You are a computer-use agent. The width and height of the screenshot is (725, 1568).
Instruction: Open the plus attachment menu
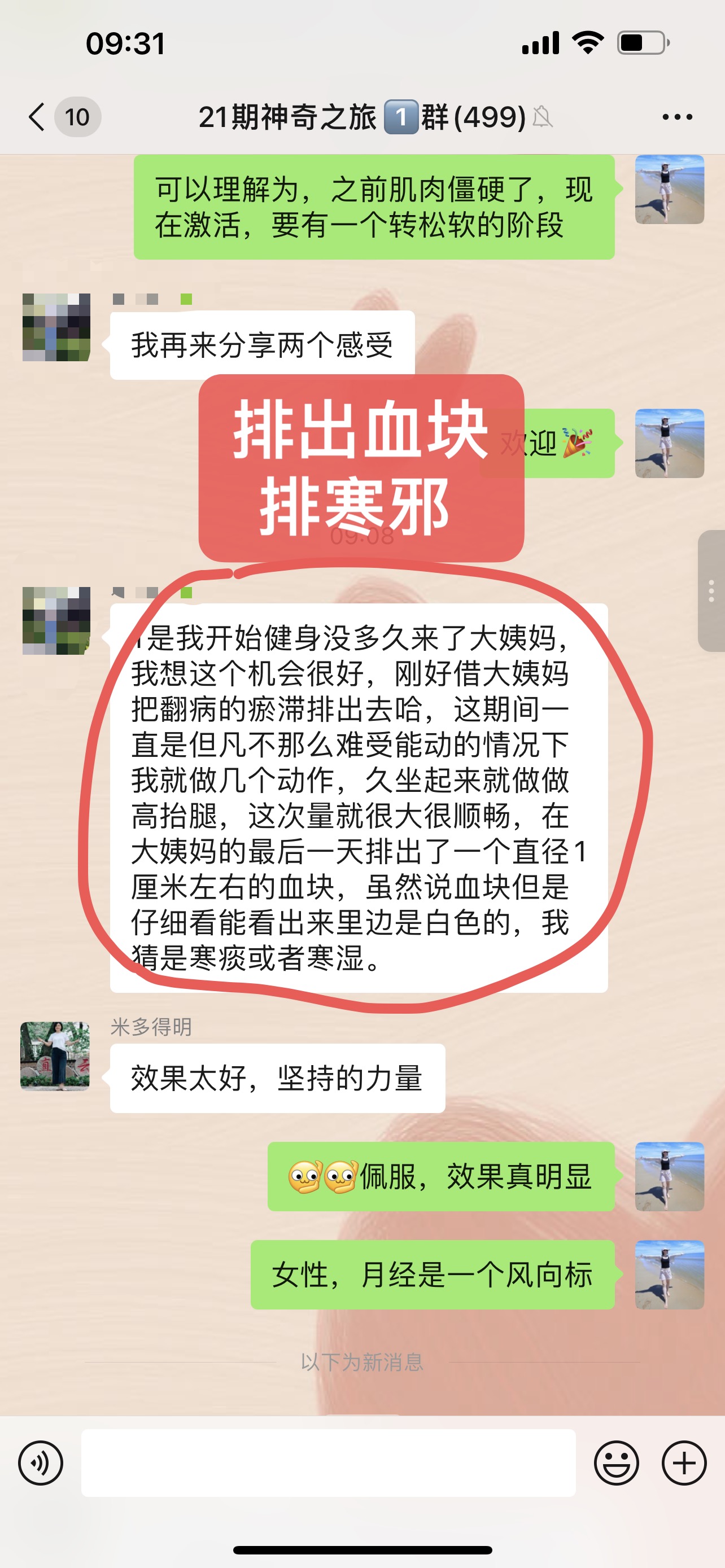(684, 1462)
